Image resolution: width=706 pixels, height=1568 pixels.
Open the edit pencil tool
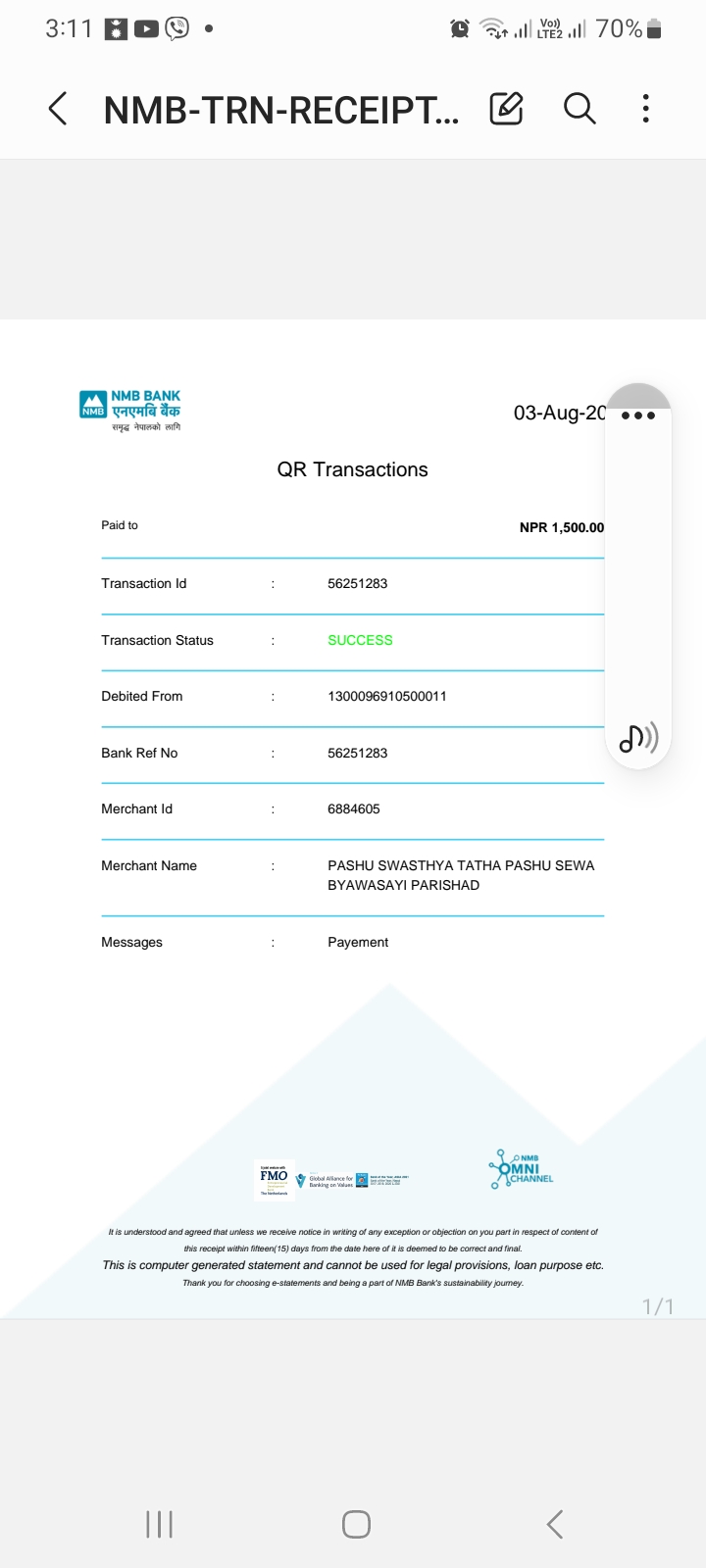tap(506, 109)
